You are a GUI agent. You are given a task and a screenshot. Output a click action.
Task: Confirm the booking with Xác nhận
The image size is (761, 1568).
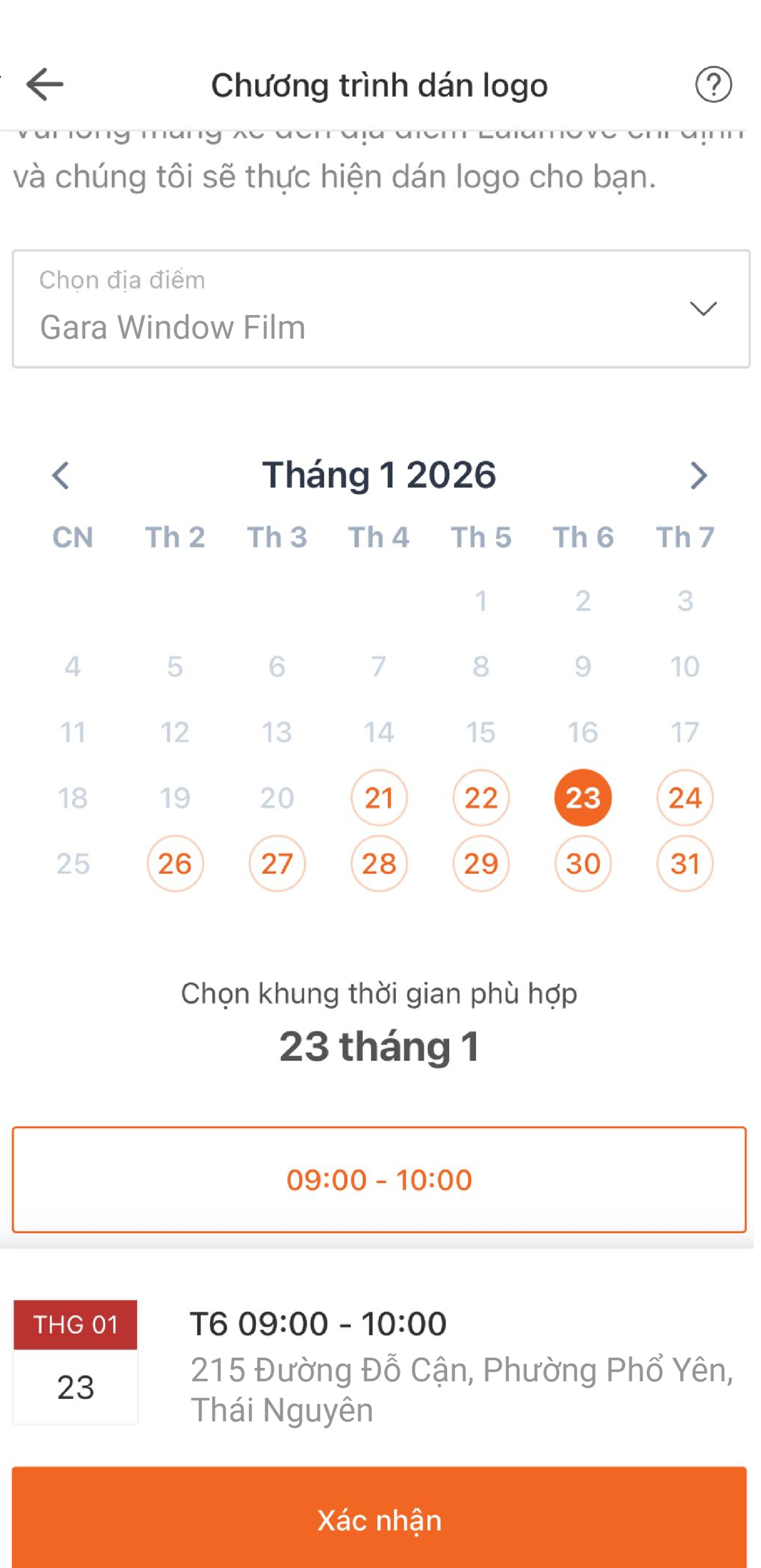tap(379, 1519)
